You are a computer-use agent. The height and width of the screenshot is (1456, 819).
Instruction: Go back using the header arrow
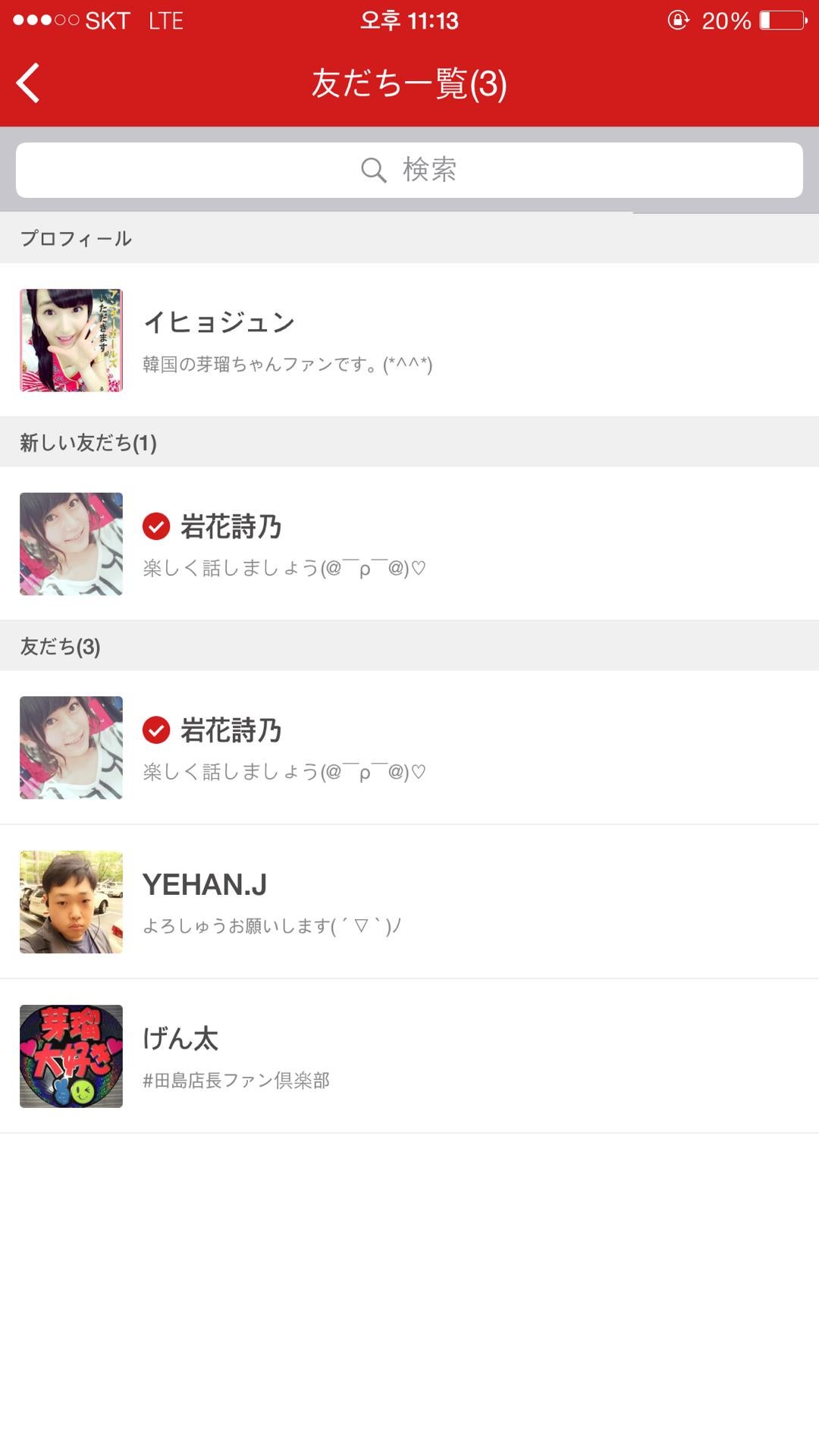[29, 83]
